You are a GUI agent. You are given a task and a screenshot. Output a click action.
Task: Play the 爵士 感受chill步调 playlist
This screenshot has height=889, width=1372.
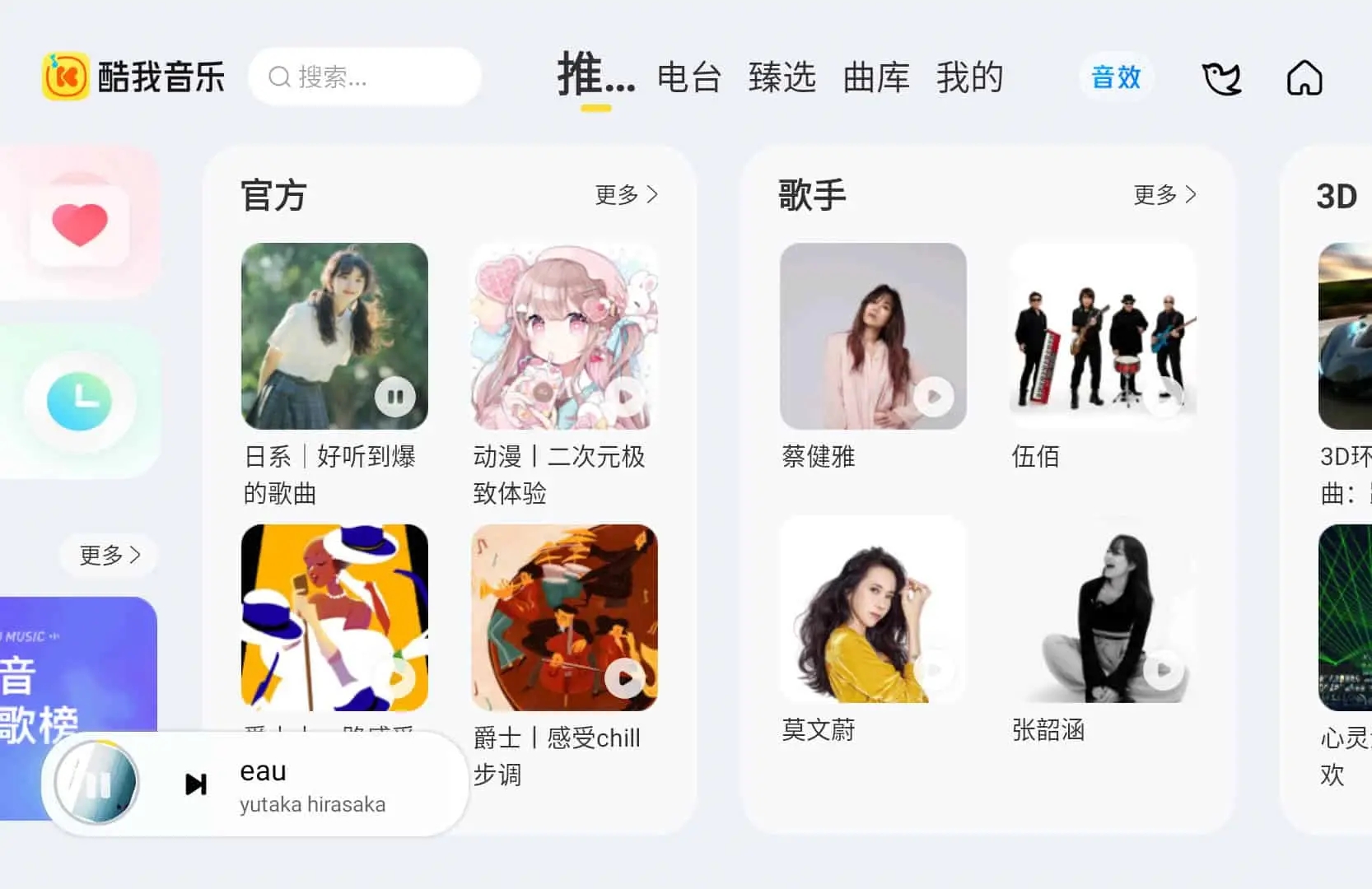tap(625, 678)
